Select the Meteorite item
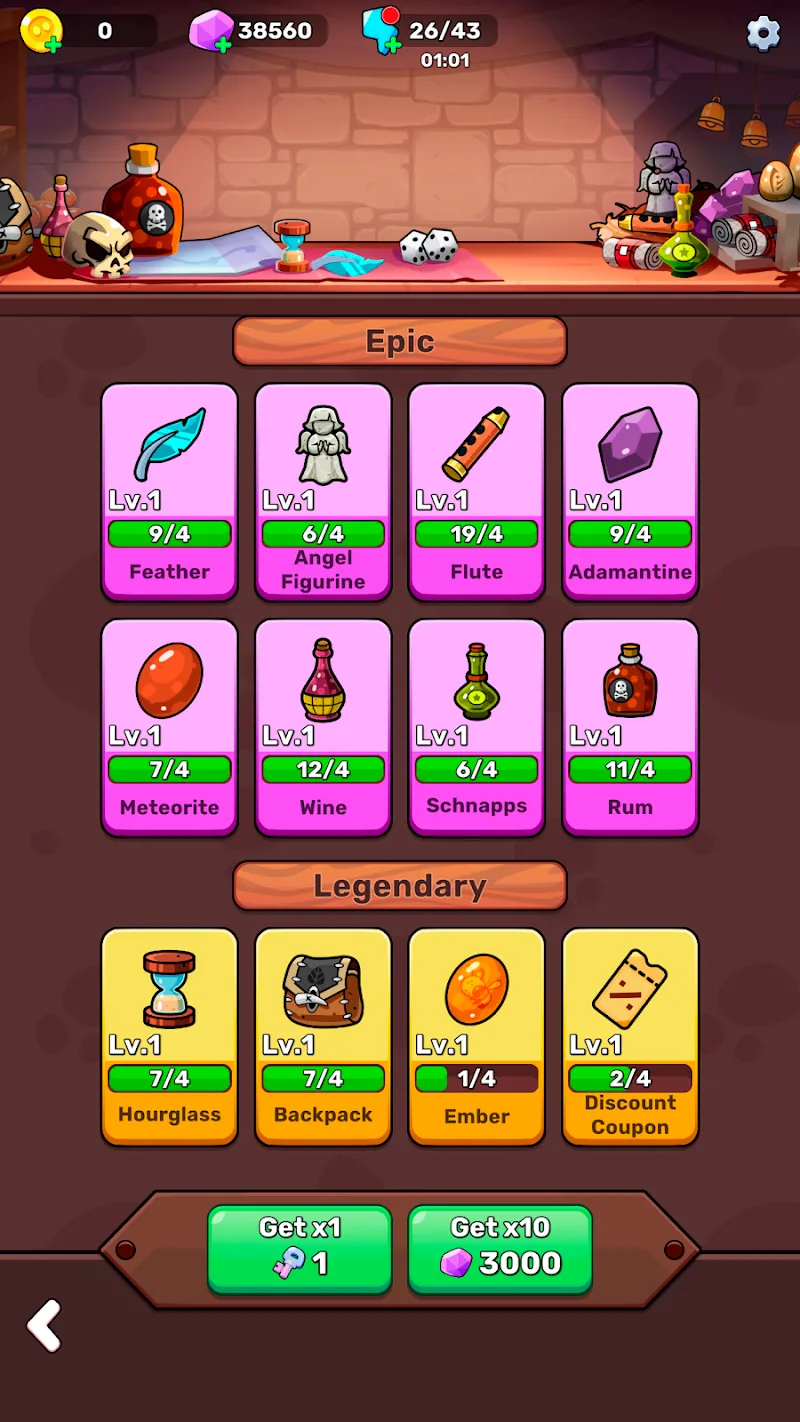 point(169,681)
